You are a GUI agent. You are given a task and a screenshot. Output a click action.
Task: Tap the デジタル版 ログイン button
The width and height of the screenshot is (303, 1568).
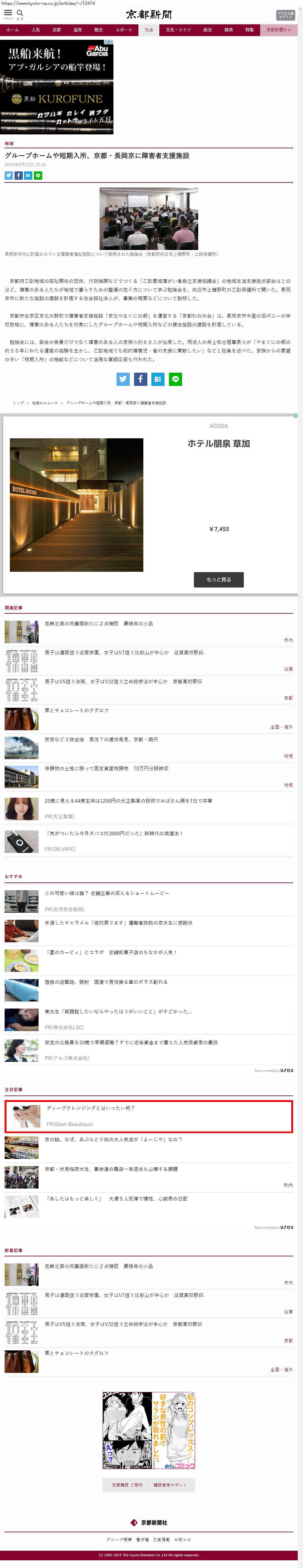tap(285, 15)
